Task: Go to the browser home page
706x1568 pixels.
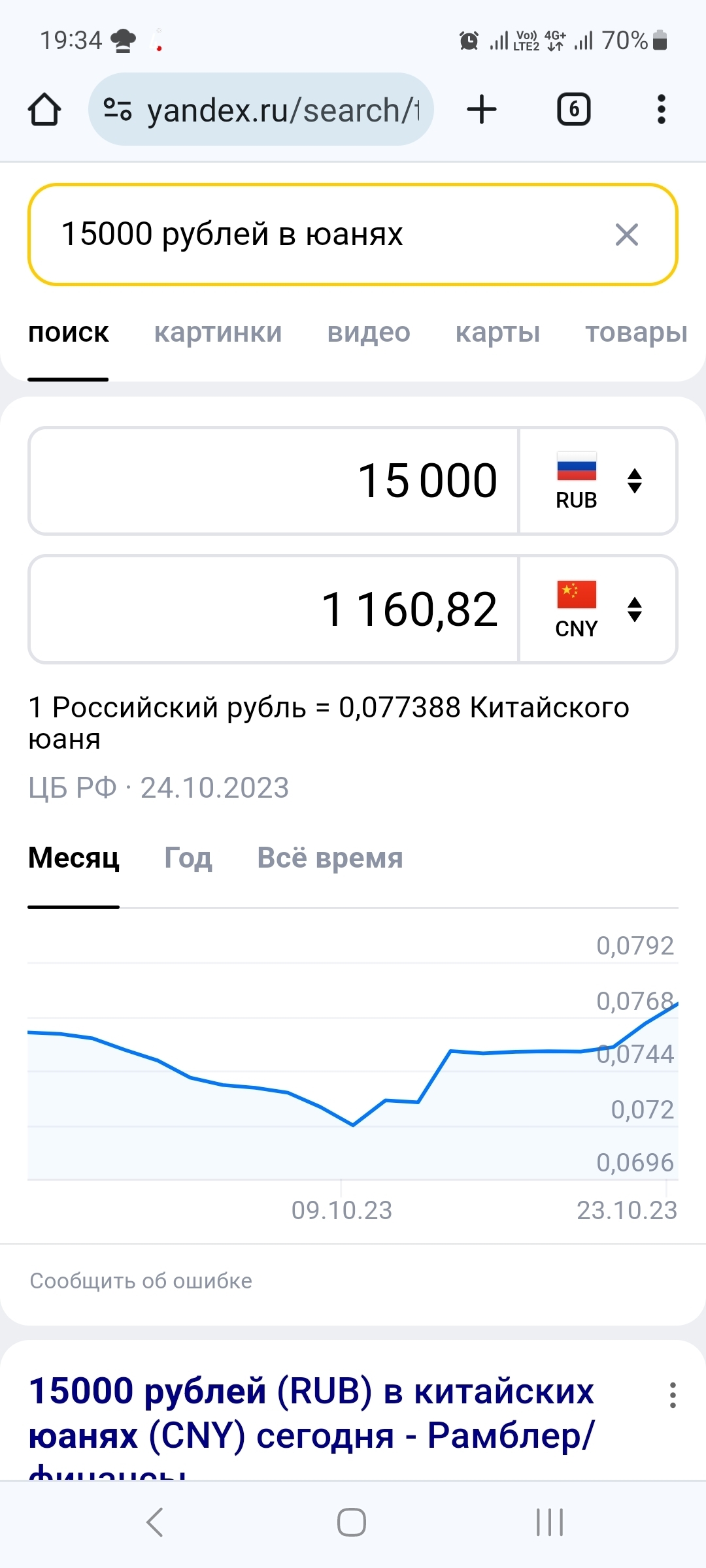Action: [x=44, y=109]
